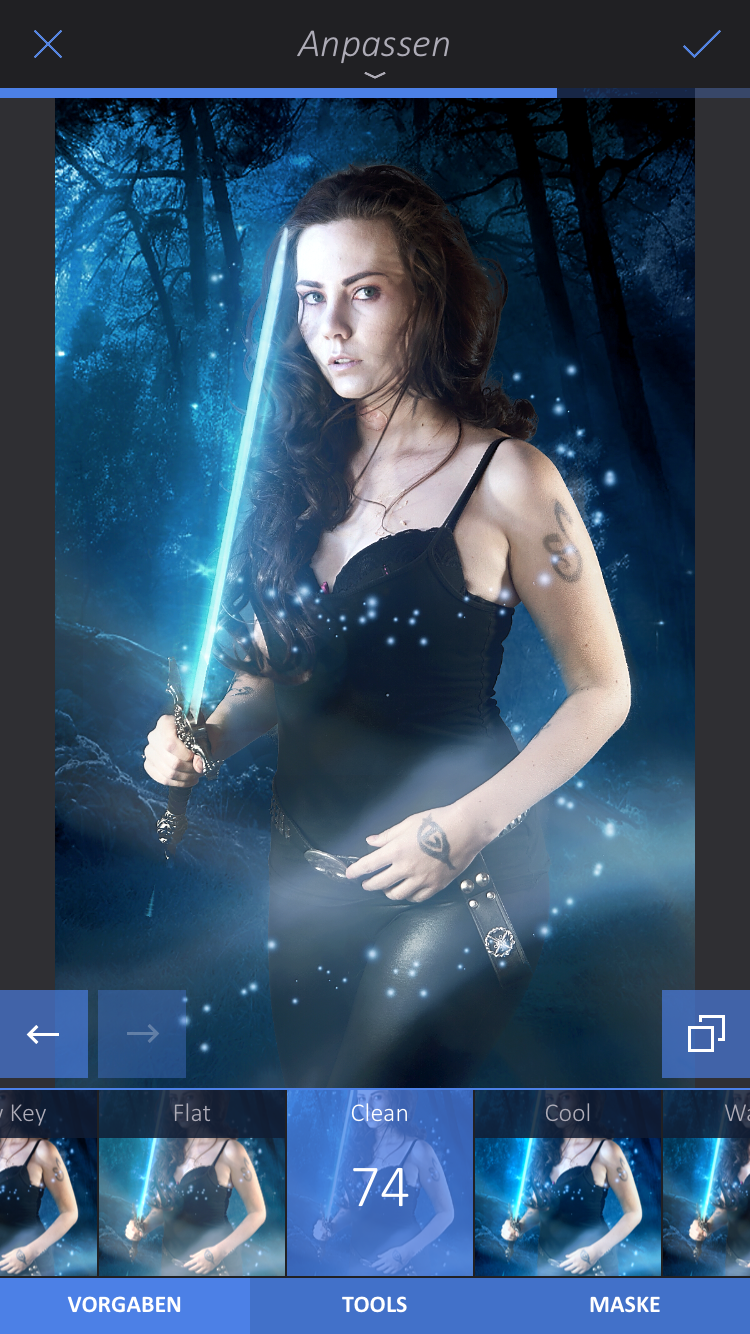
Task: Choose the Cool preset
Action: pos(567,1183)
